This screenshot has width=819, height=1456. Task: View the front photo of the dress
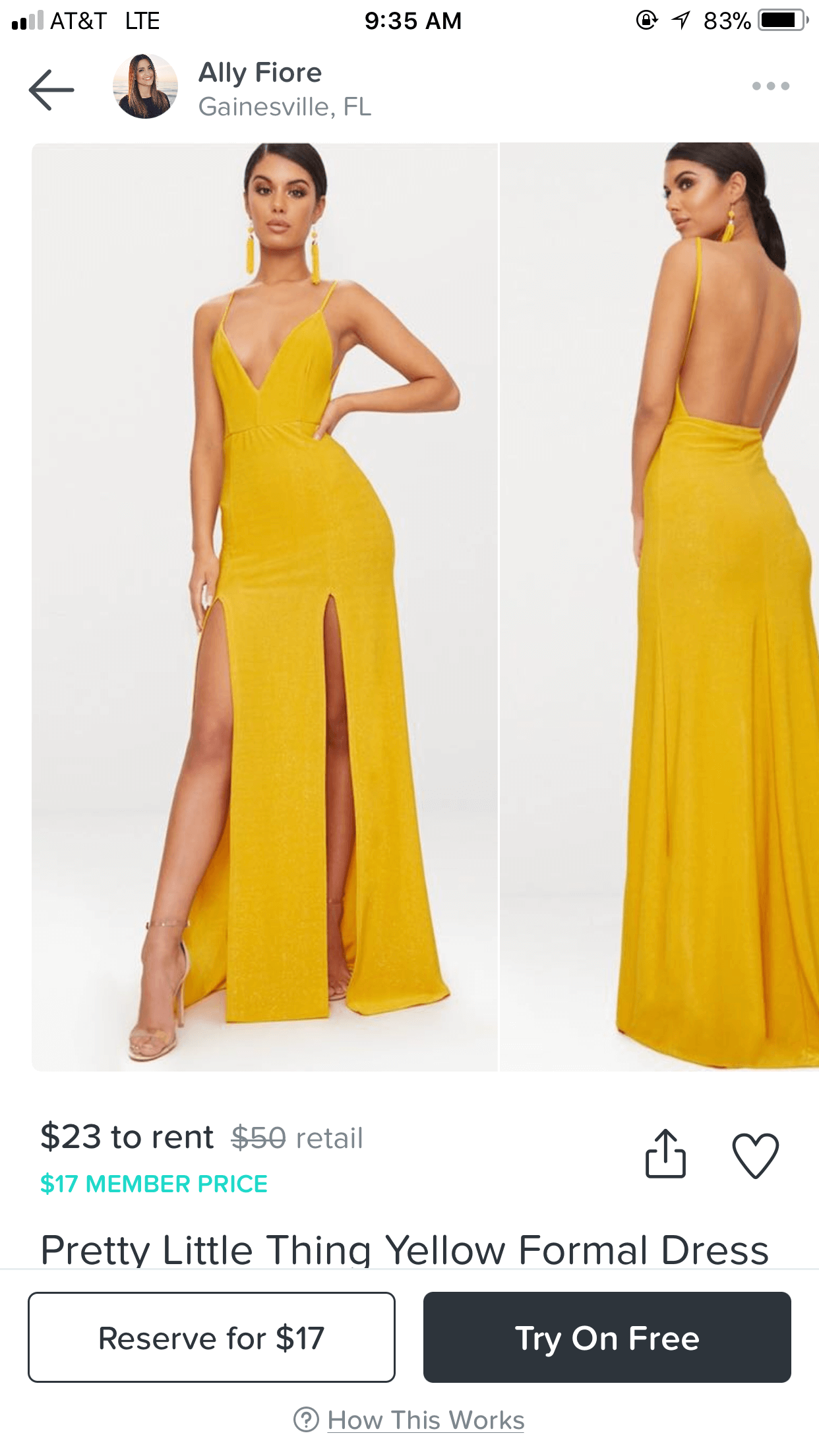click(264, 607)
